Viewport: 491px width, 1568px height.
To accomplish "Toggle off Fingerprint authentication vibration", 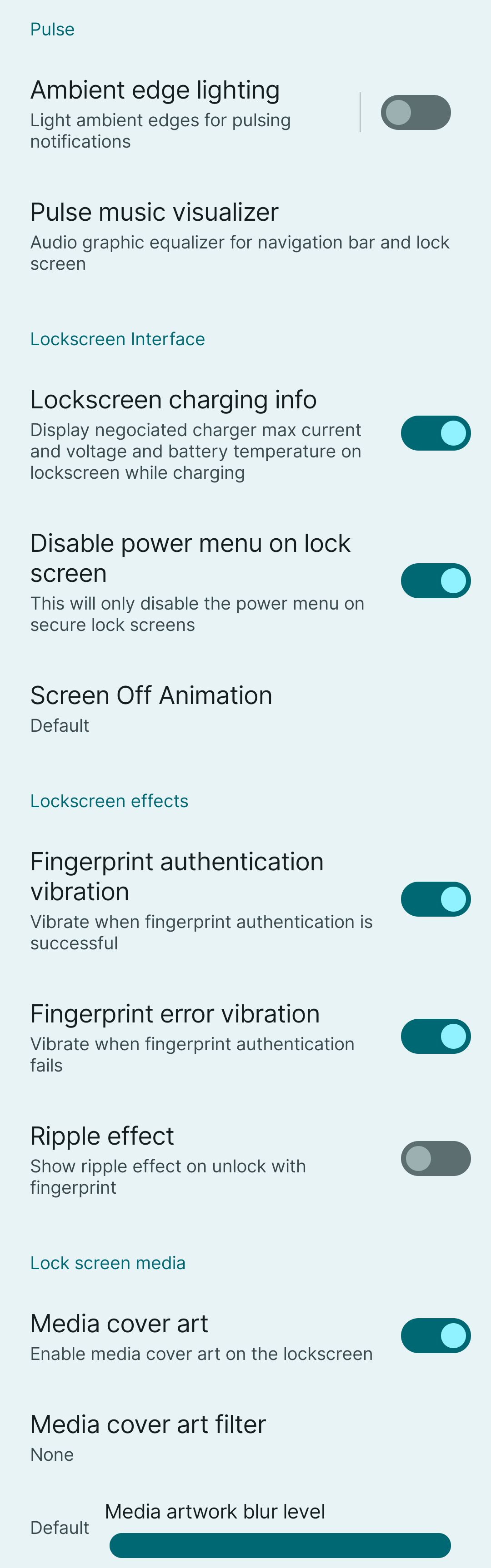I will point(436,899).
